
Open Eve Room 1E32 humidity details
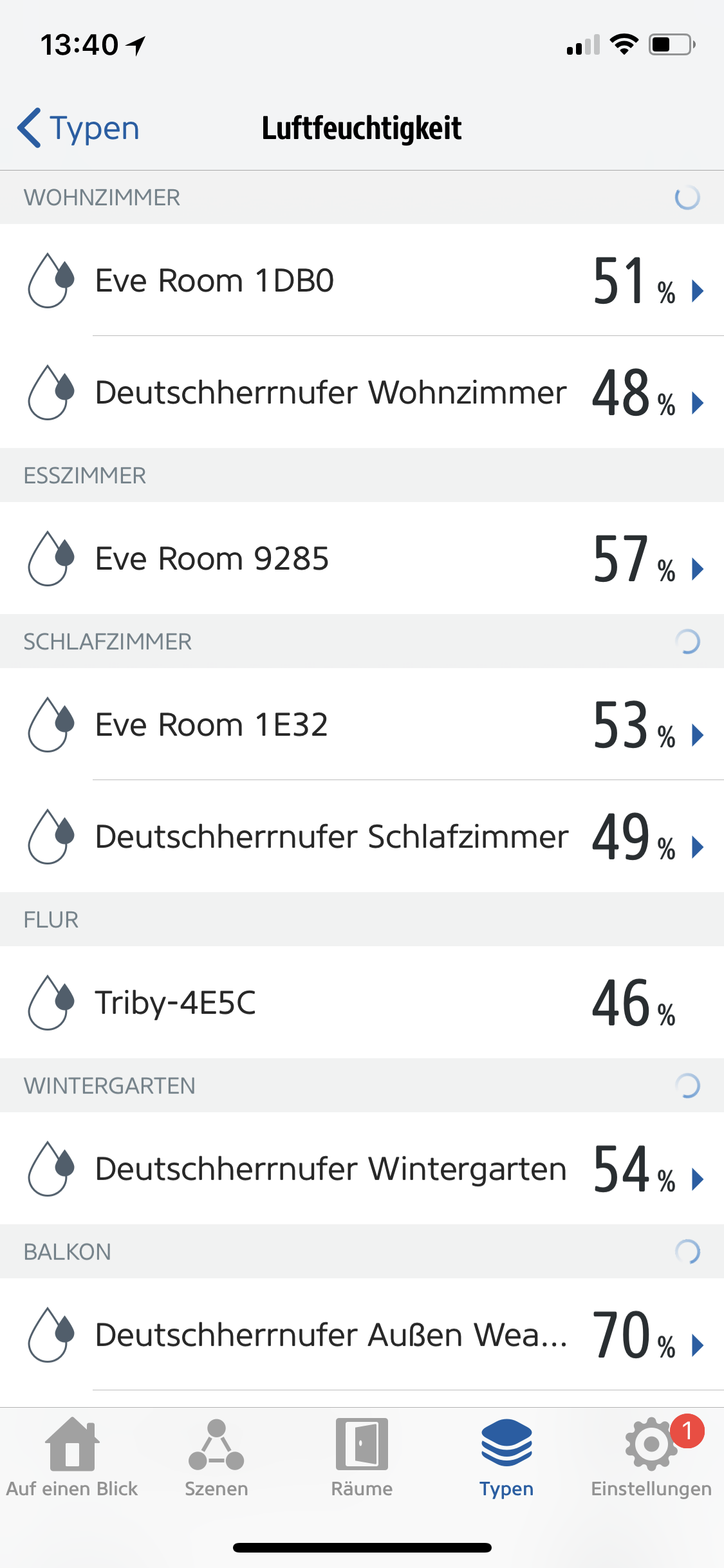tap(362, 725)
